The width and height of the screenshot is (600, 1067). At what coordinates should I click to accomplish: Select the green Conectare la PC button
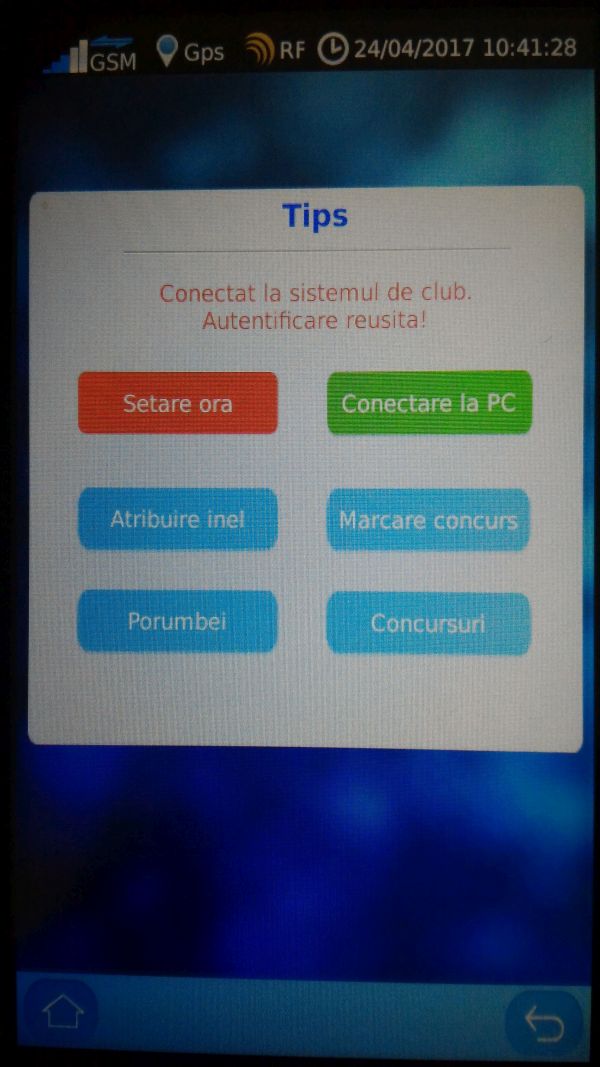point(429,403)
